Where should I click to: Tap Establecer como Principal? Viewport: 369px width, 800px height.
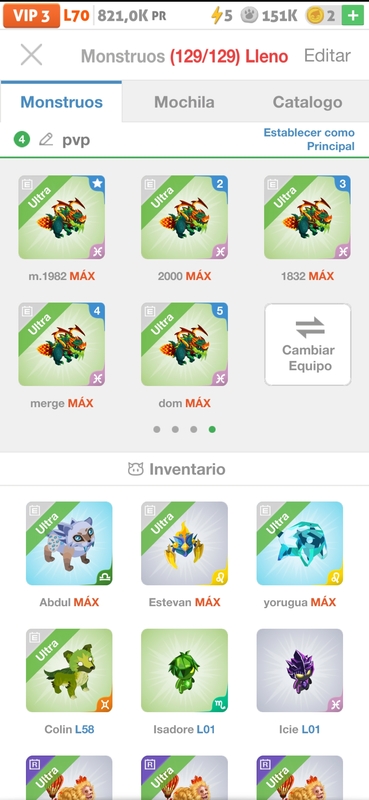[309, 139]
